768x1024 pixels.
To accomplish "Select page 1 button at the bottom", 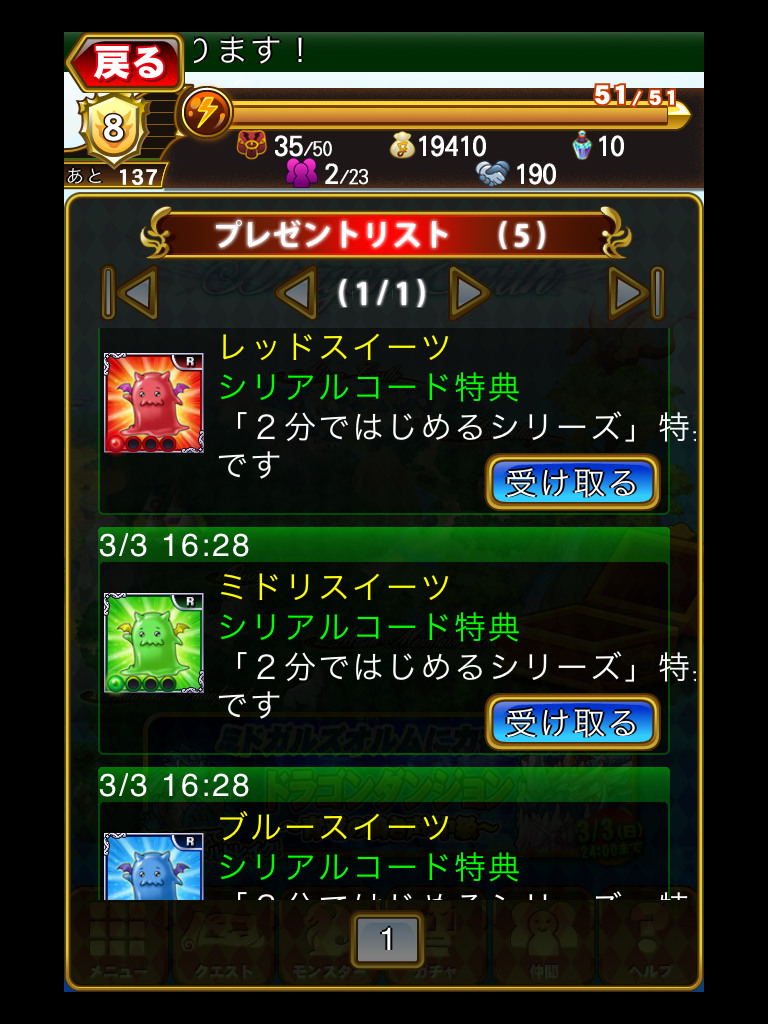I will (x=387, y=940).
